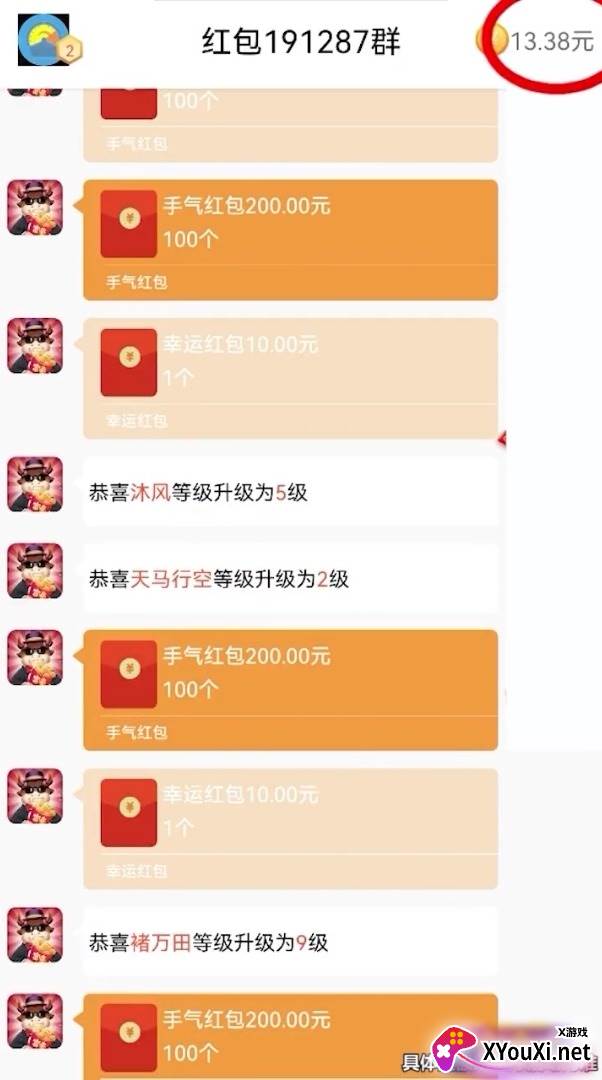
Task: Grab the 手气红包 below 褚万田's upgrade notice
Action: (x=291, y=1037)
